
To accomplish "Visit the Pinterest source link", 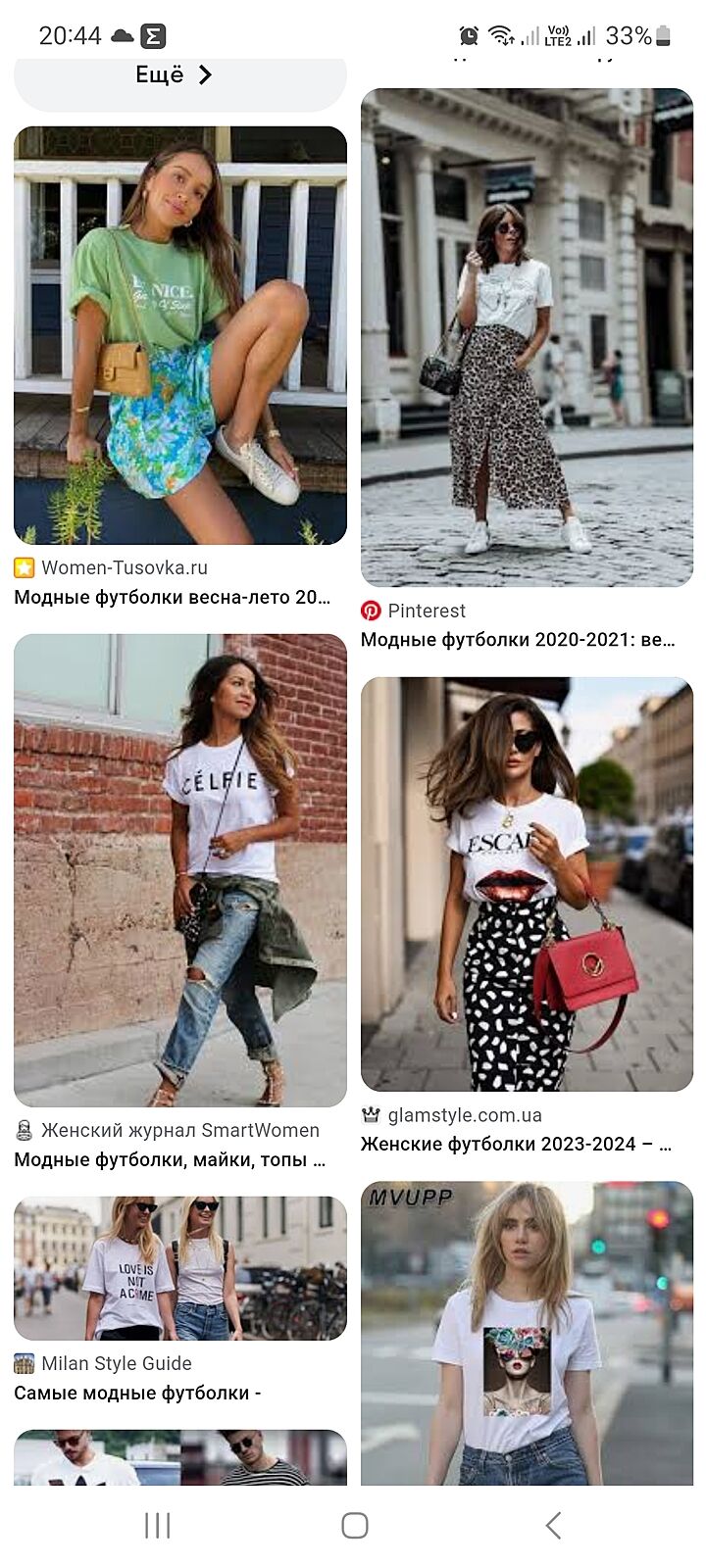I will [x=426, y=611].
